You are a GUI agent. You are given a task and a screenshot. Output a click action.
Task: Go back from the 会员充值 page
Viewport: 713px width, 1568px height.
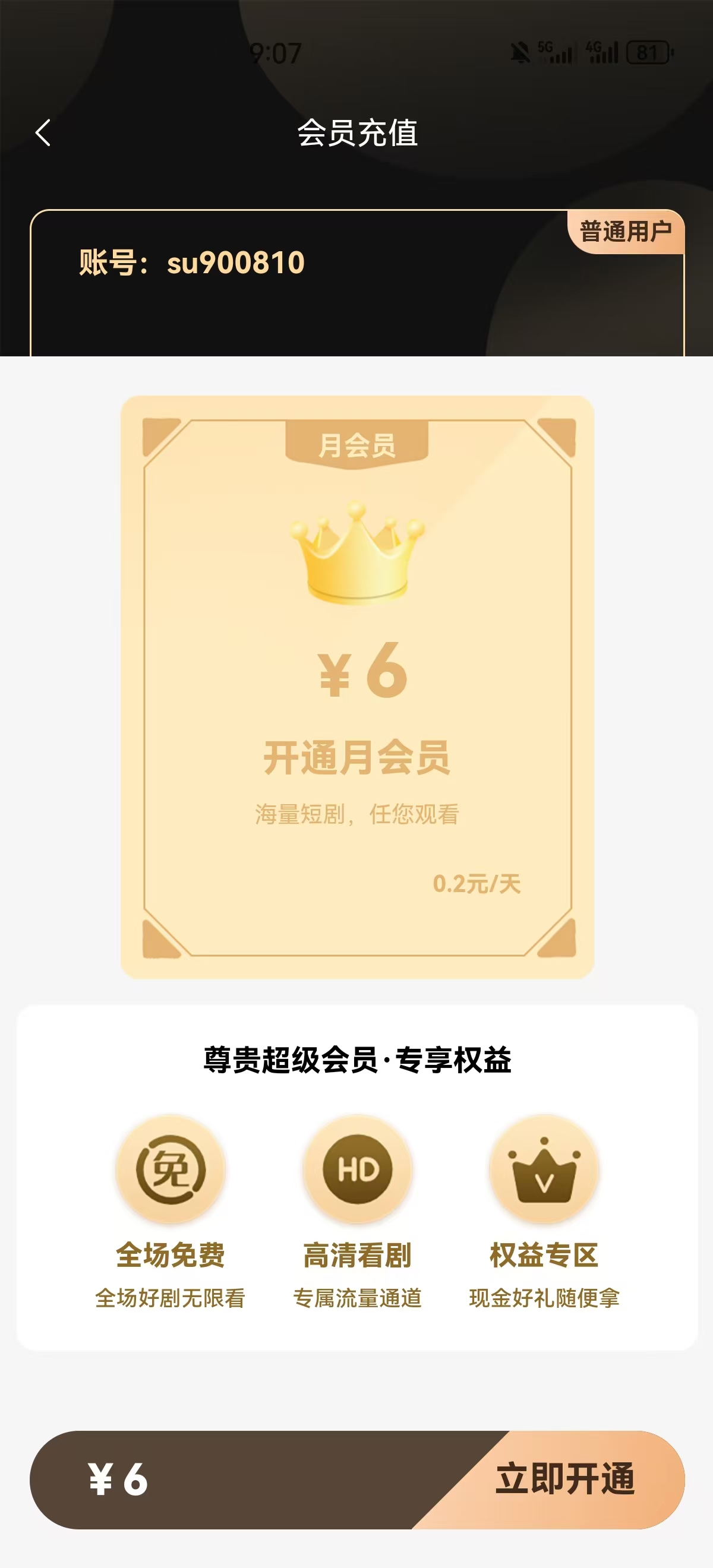(43, 132)
